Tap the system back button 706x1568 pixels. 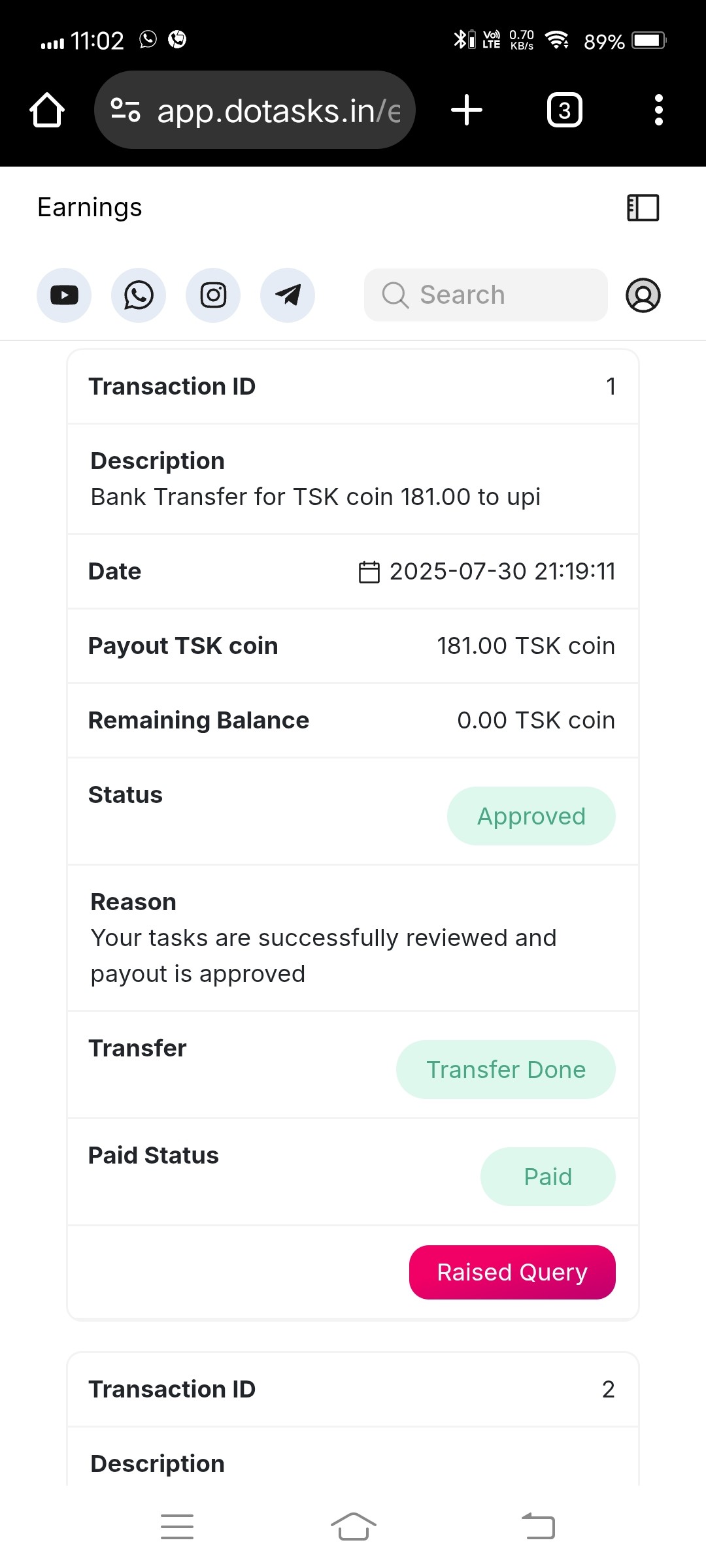[x=538, y=1527]
